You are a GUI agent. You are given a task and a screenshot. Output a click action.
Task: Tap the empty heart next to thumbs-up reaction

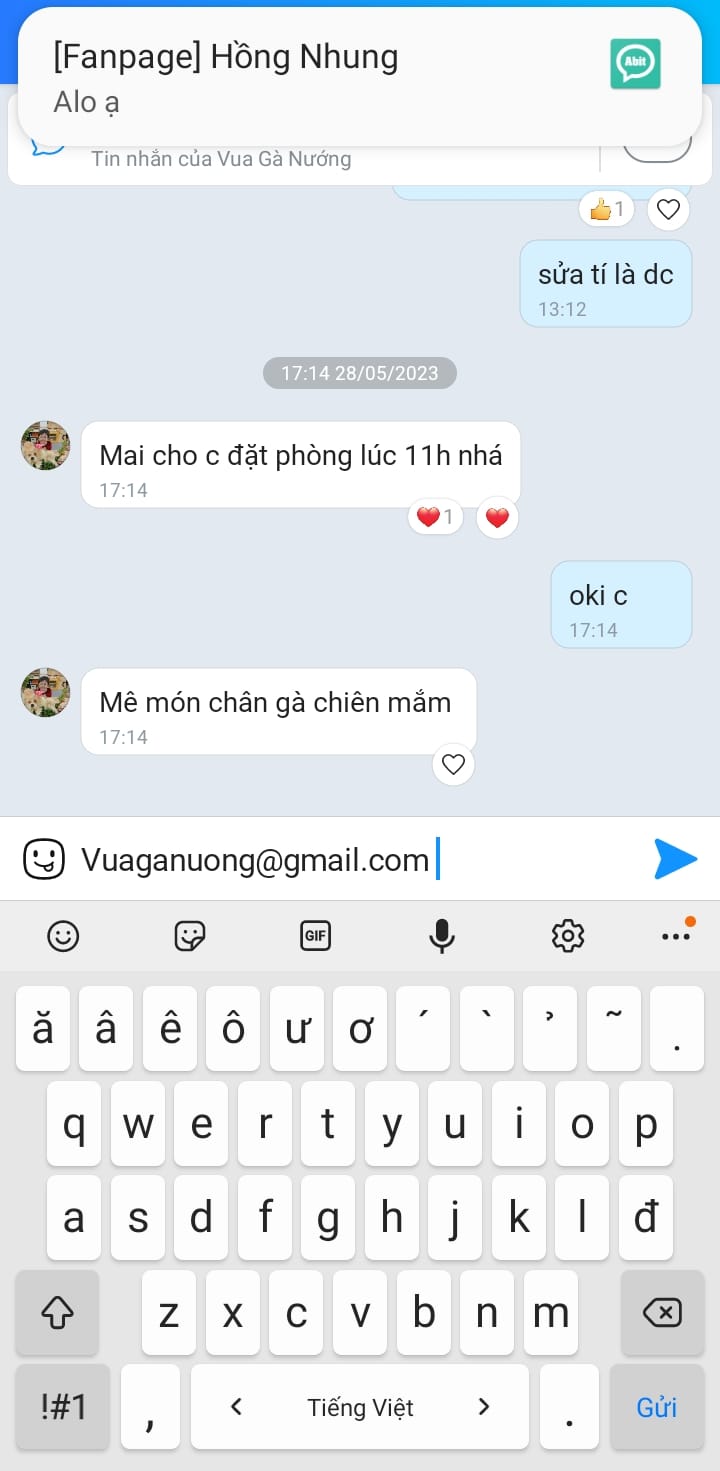(x=668, y=209)
